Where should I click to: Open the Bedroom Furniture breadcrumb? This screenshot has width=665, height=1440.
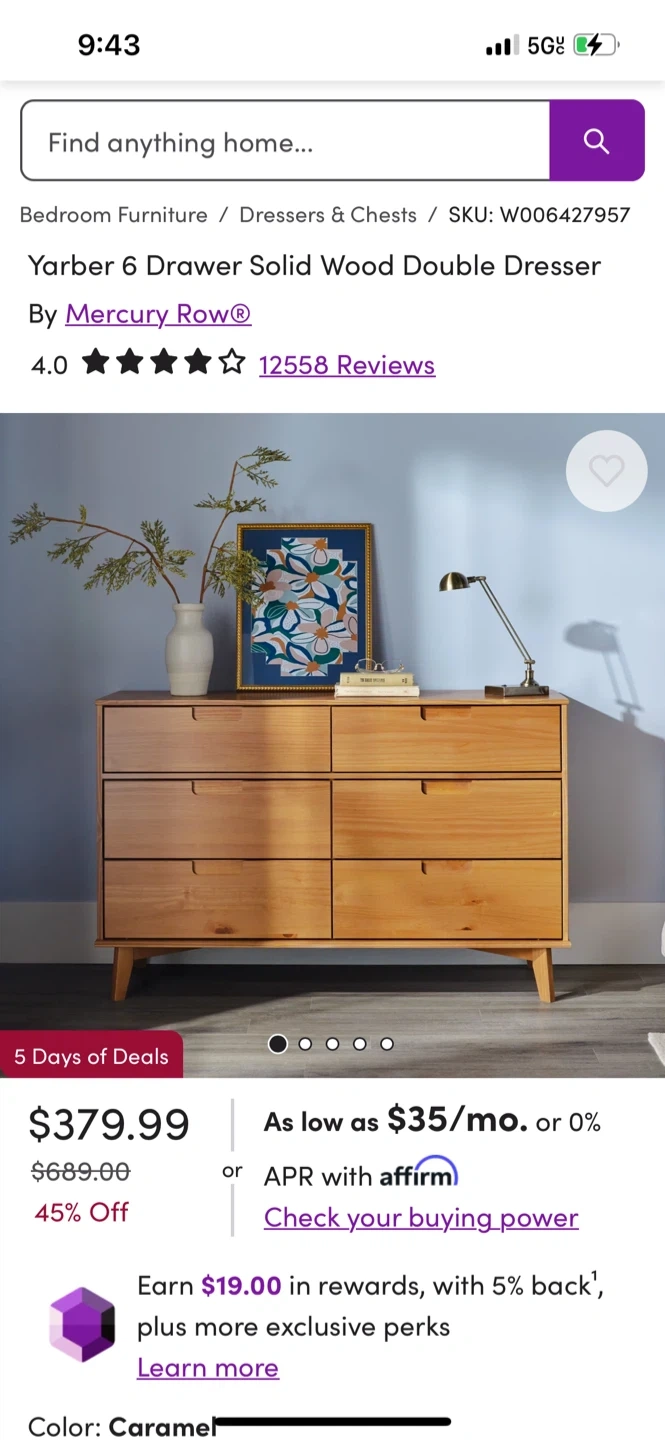114,215
